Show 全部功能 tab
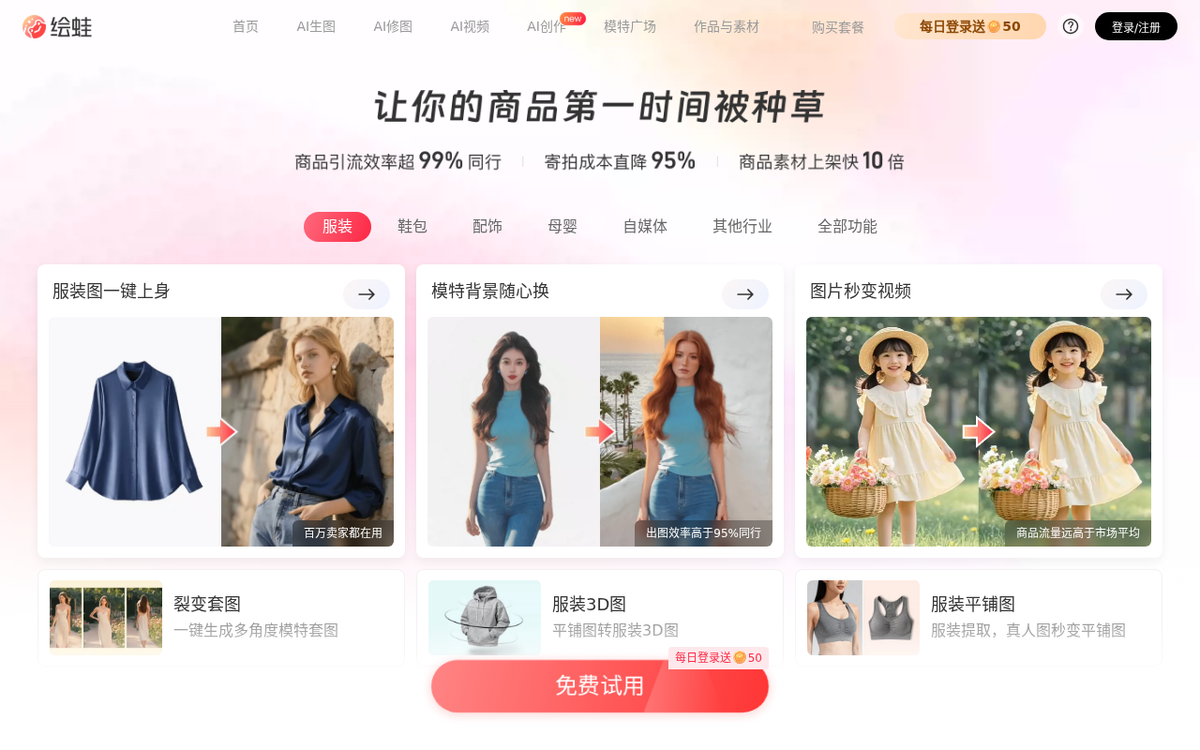Viewport: 1200px width, 750px height. [x=847, y=227]
